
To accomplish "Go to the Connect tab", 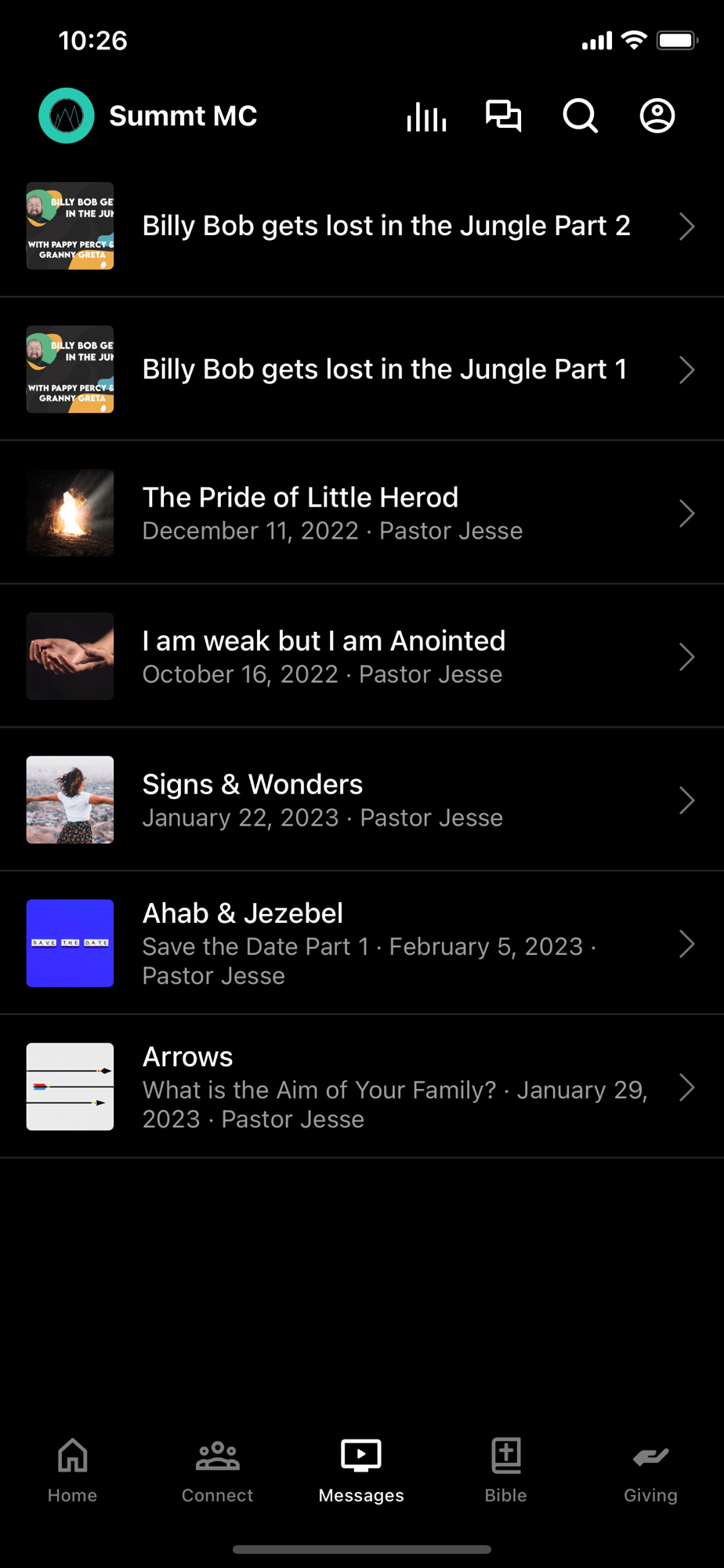I will [217, 1470].
